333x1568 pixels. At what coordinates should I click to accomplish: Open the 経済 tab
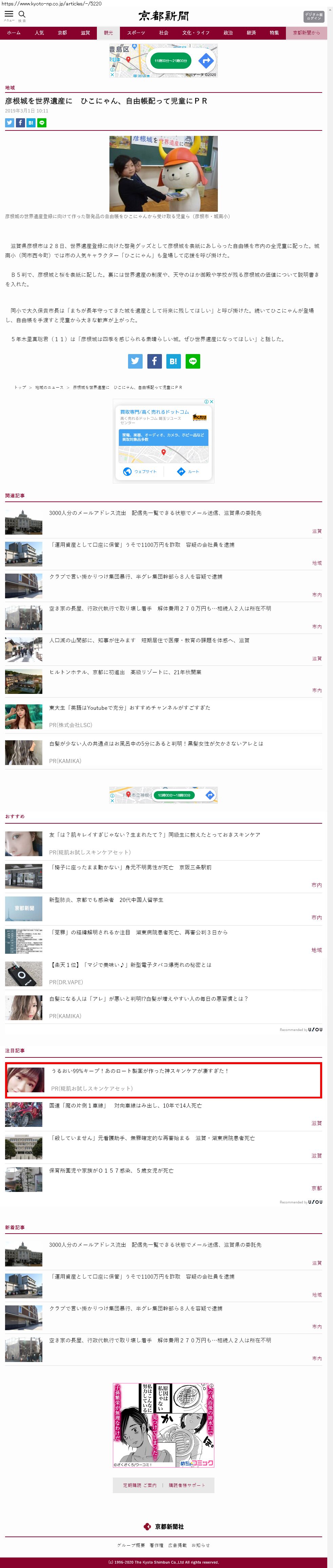pyautogui.click(x=251, y=33)
